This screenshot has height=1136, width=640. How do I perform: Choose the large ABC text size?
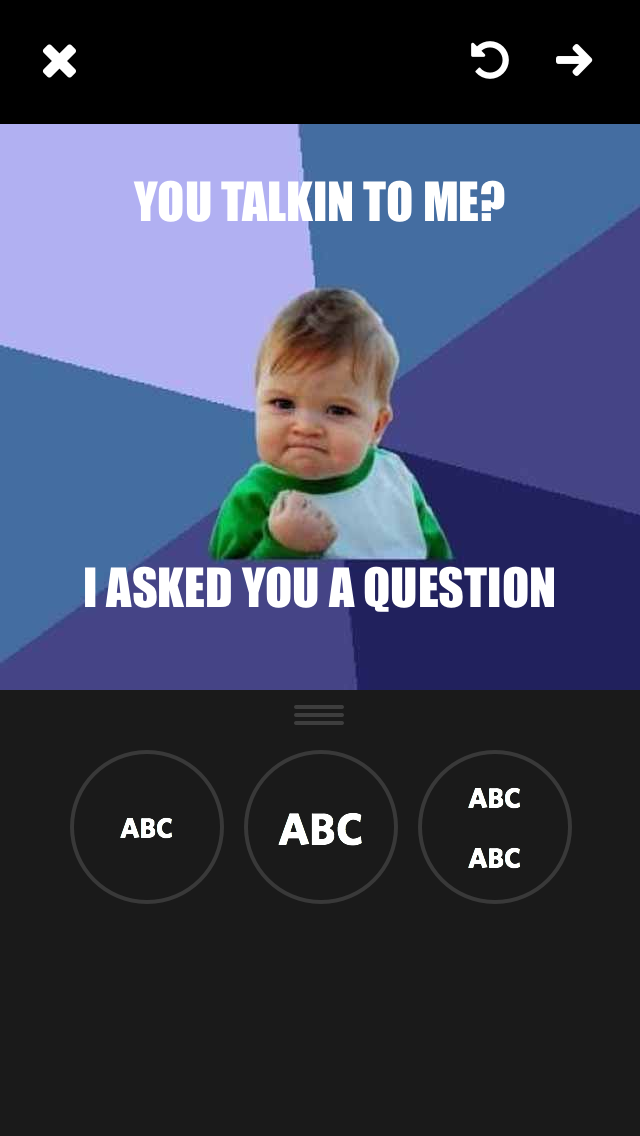click(320, 827)
